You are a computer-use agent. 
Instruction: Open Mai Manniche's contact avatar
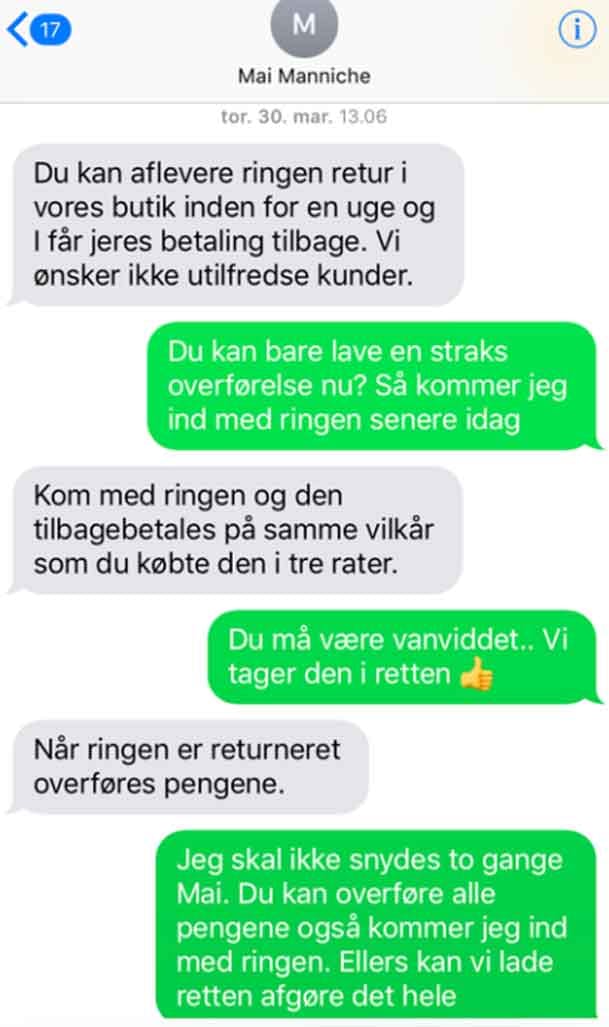tap(303, 27)
